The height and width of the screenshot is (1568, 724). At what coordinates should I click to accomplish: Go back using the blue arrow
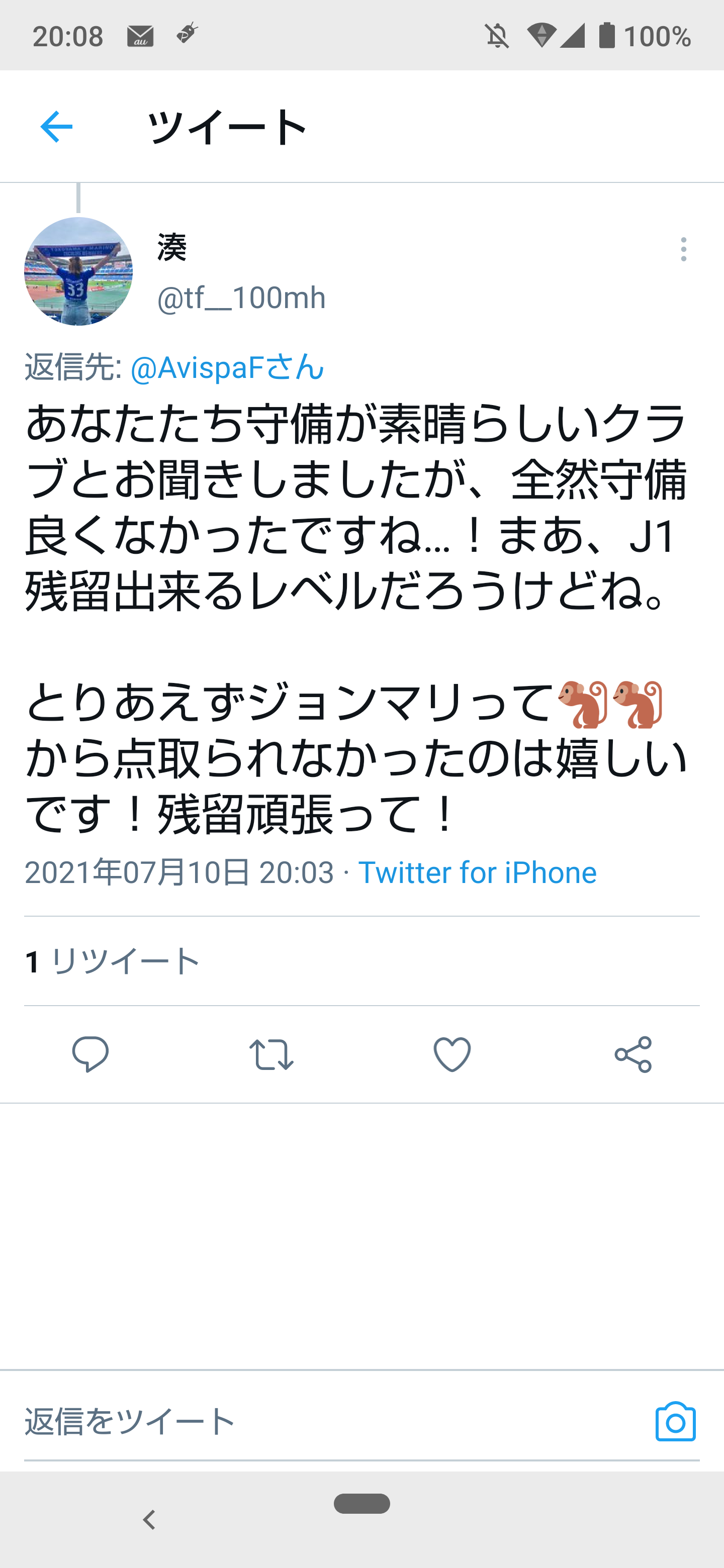point(56,127)
